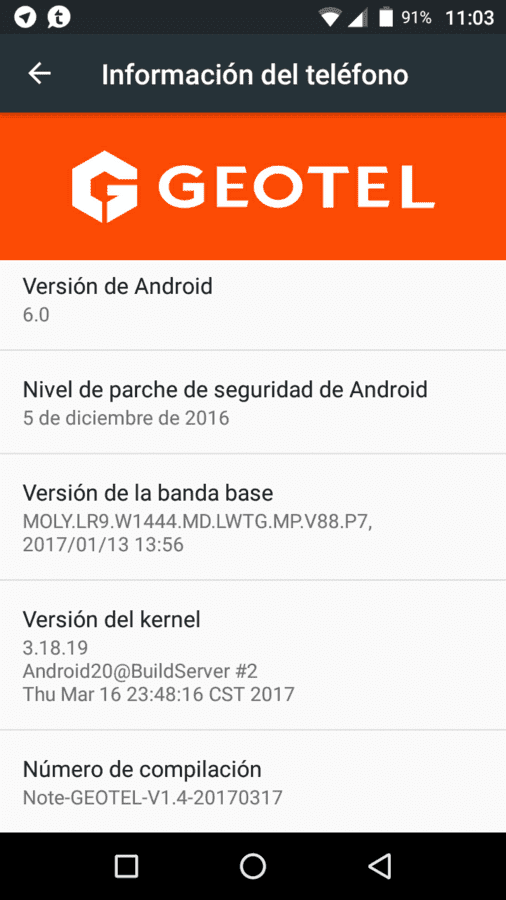Go to the home screen
The height and width of the screenshot is (900, 506).
click(x=253, y=866)
